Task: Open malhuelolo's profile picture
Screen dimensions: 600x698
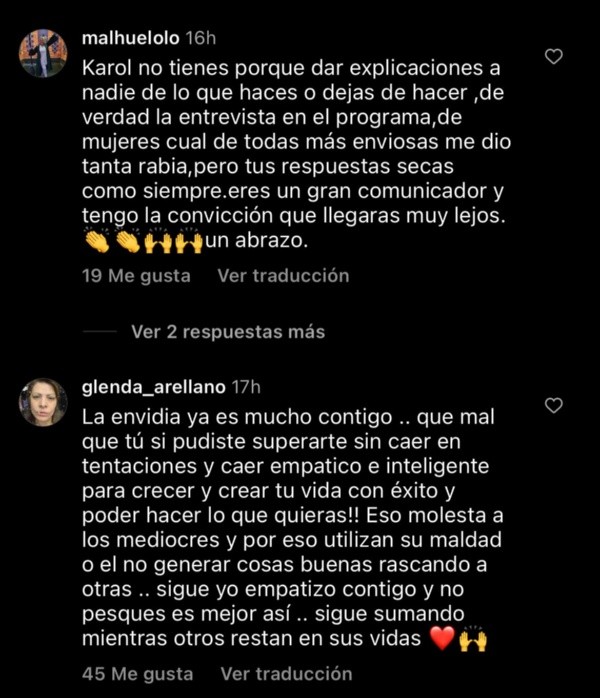Action: click(43, 53)
